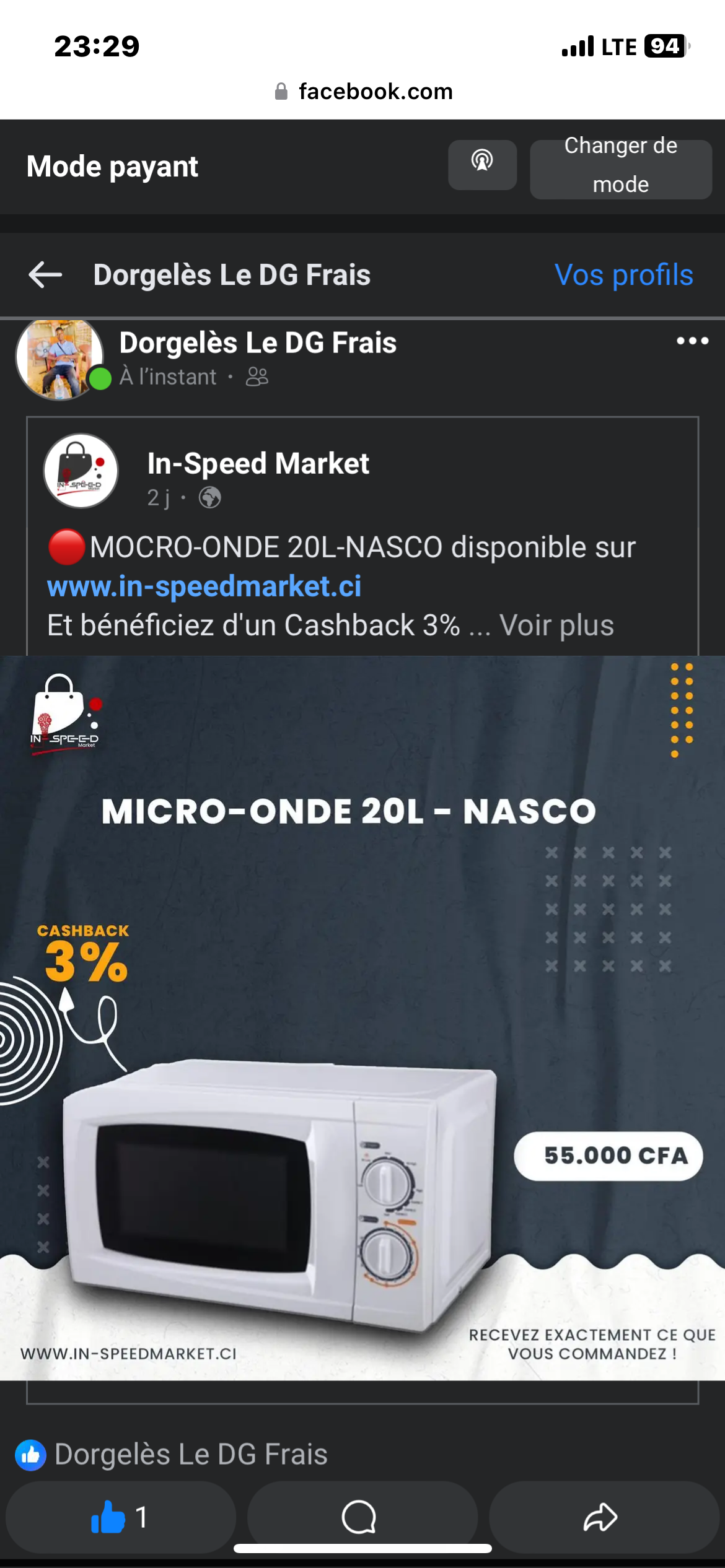This screenshot has height=1568, width=725.
Task: Tap the facebook.com address bar
Action: [x=363, y=92]
